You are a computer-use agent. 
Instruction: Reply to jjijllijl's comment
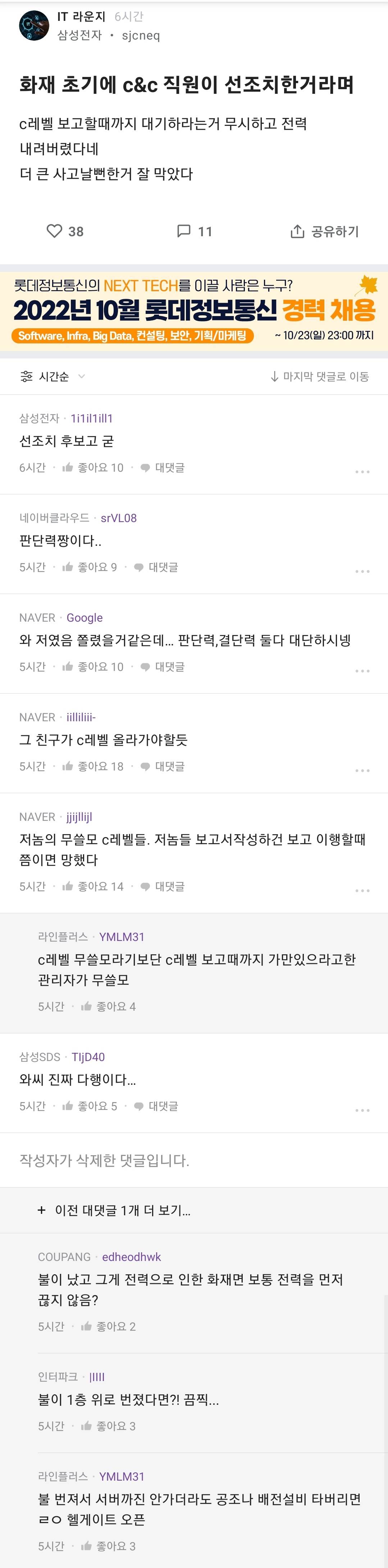click(163, 886)
